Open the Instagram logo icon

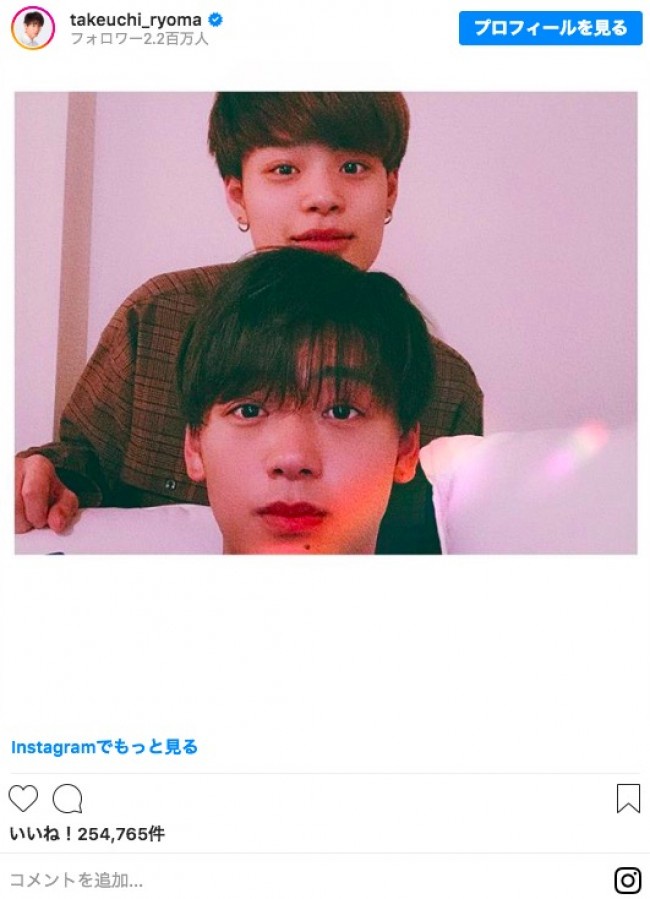[627, 880]
